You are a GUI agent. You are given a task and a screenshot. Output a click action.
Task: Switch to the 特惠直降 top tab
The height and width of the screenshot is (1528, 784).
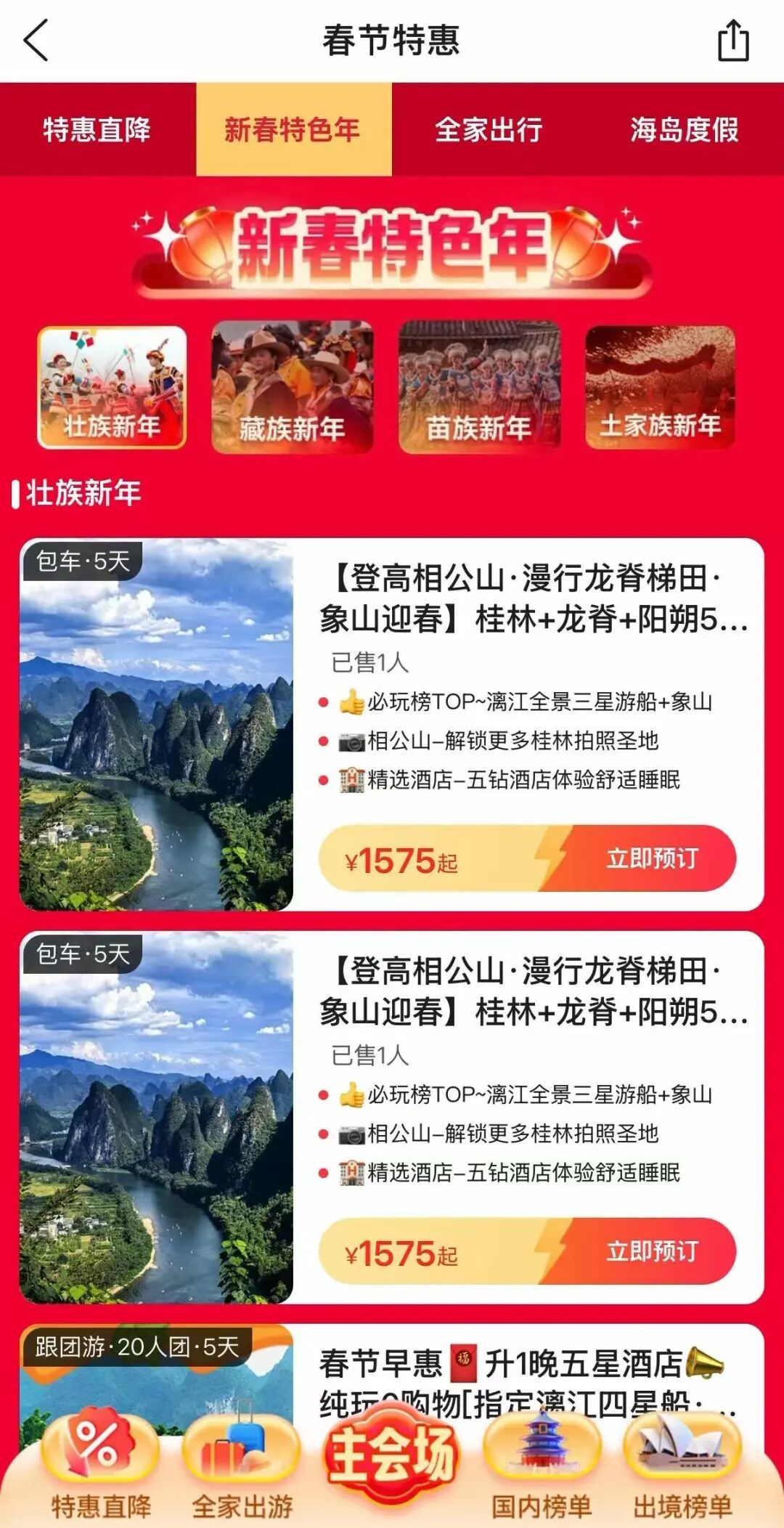[x=97, y=130]
